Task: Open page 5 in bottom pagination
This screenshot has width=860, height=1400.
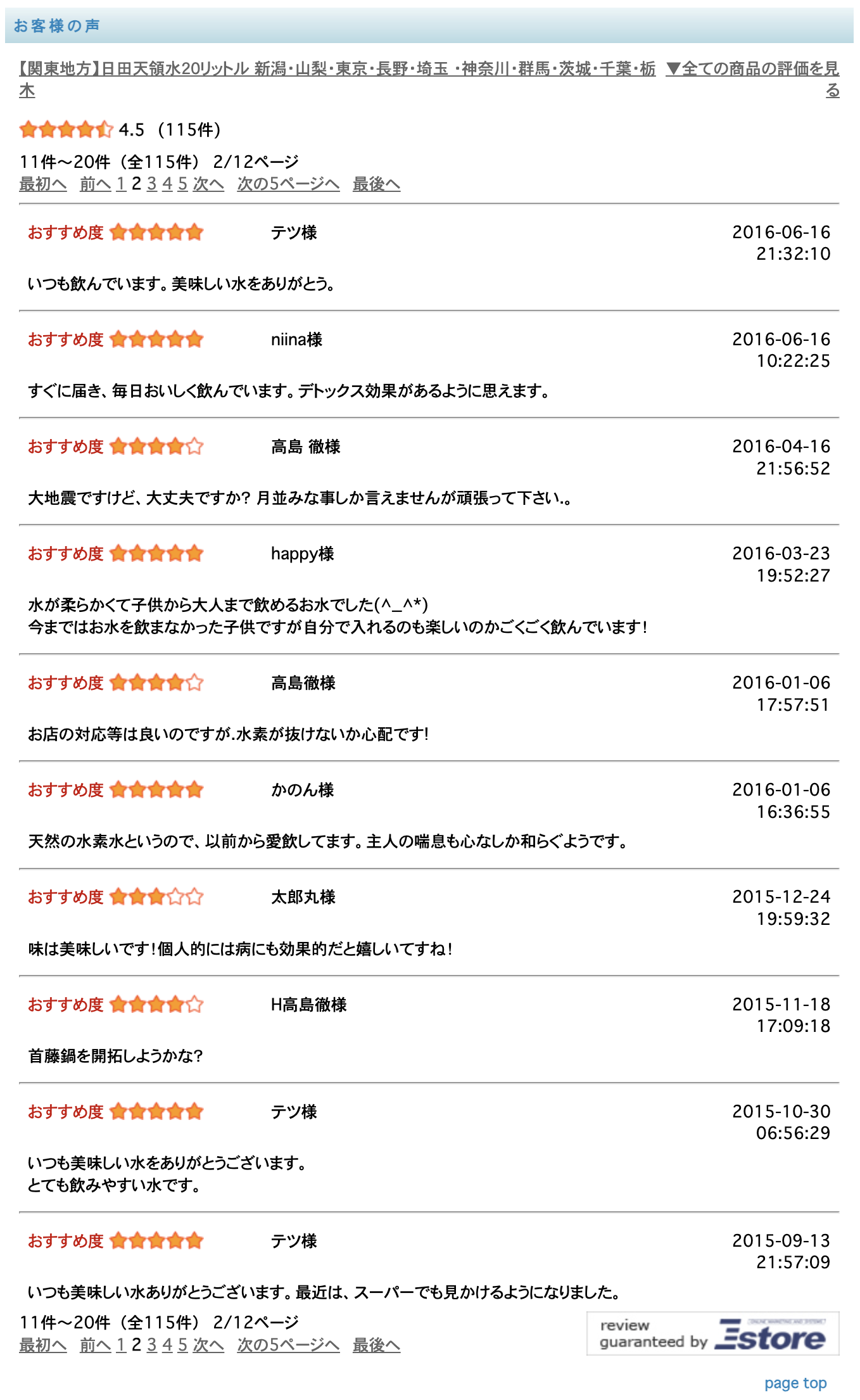Action: tap(182, 1346)
